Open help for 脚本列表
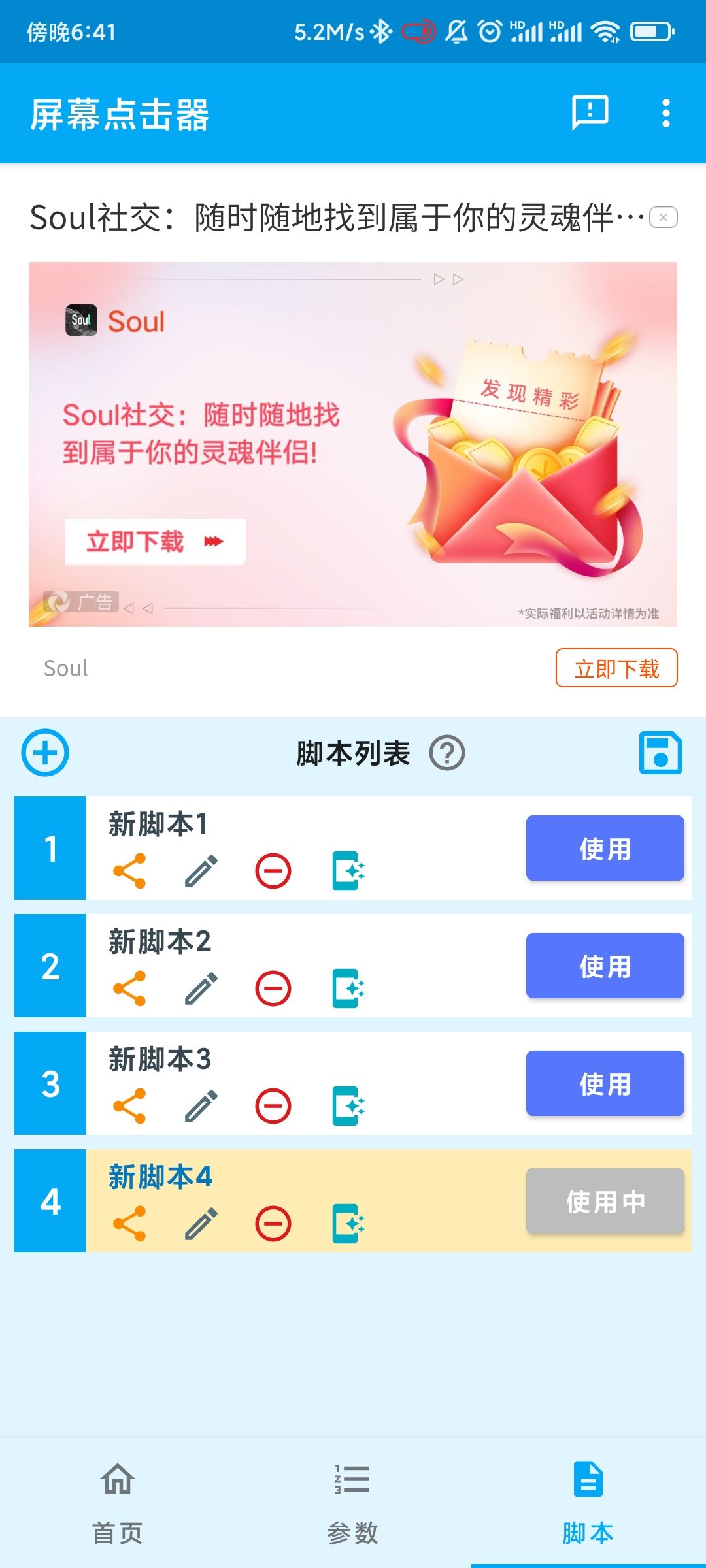 pyautogui.click(x=447, y=753)
